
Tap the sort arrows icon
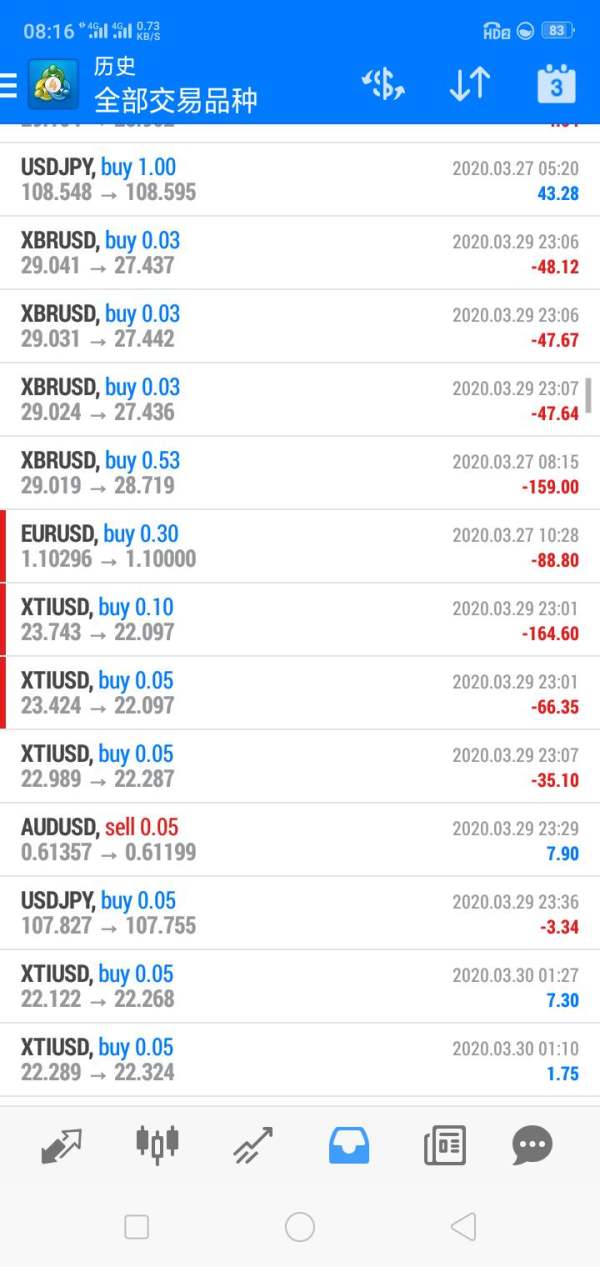click(x=469, y=85)
